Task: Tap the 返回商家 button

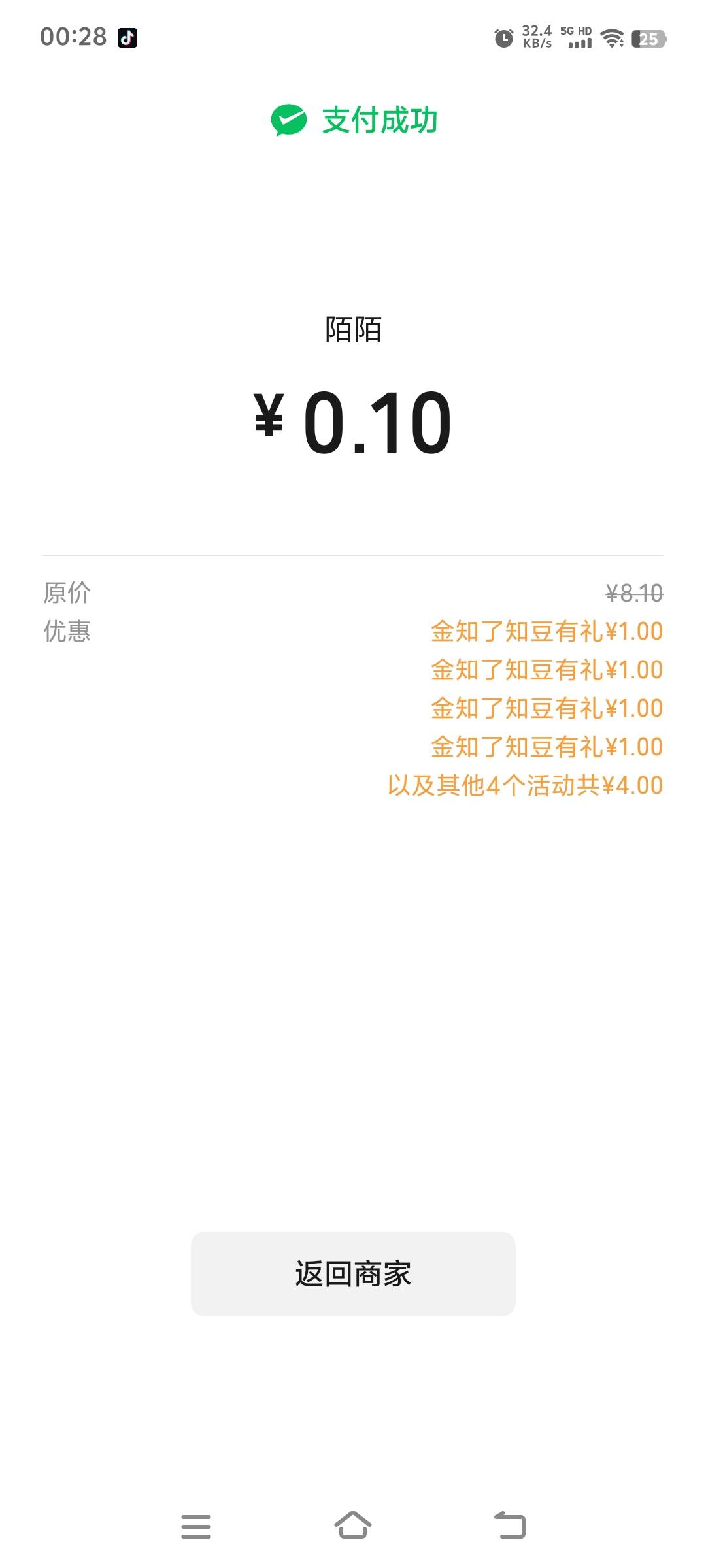Action: point(353,1273)
